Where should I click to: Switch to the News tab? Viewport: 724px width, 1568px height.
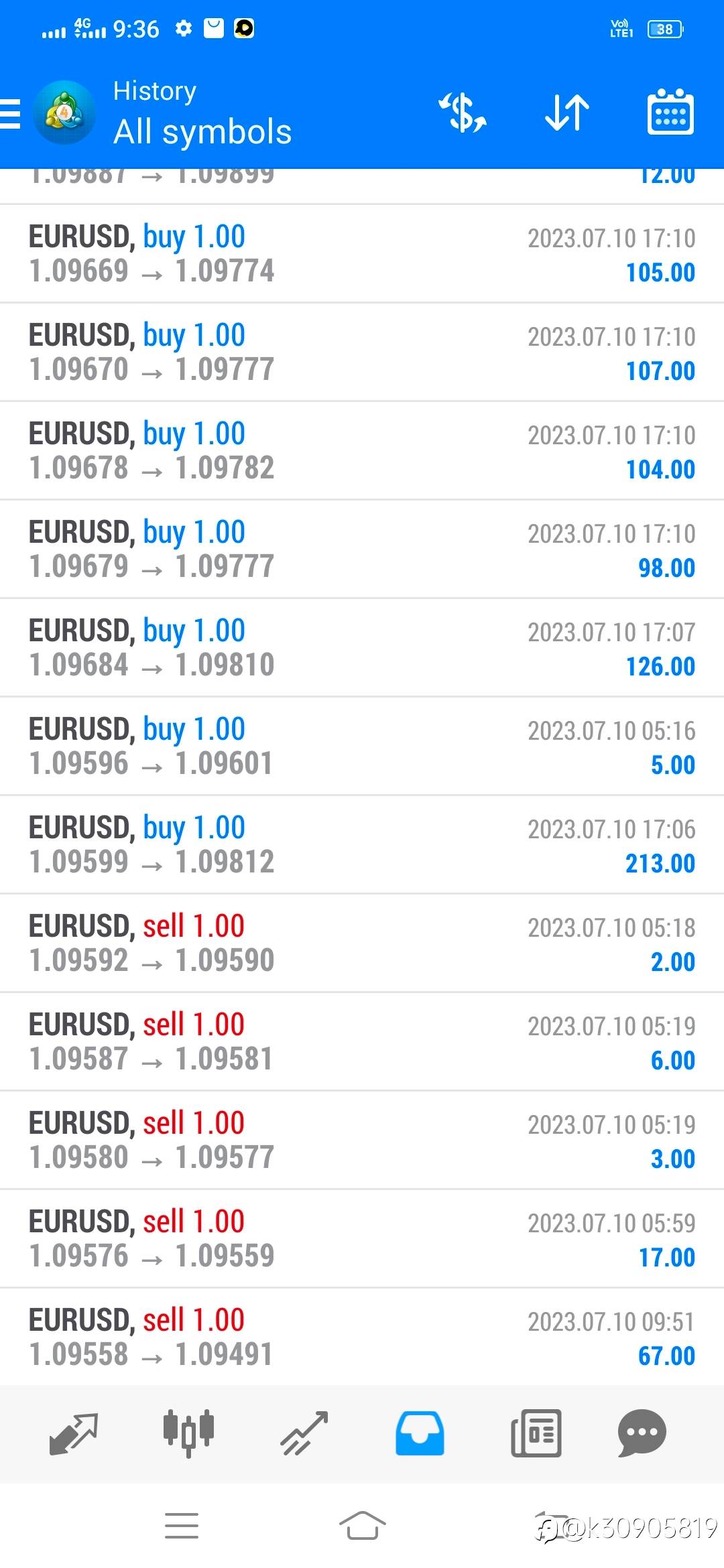pos(536,1433)
